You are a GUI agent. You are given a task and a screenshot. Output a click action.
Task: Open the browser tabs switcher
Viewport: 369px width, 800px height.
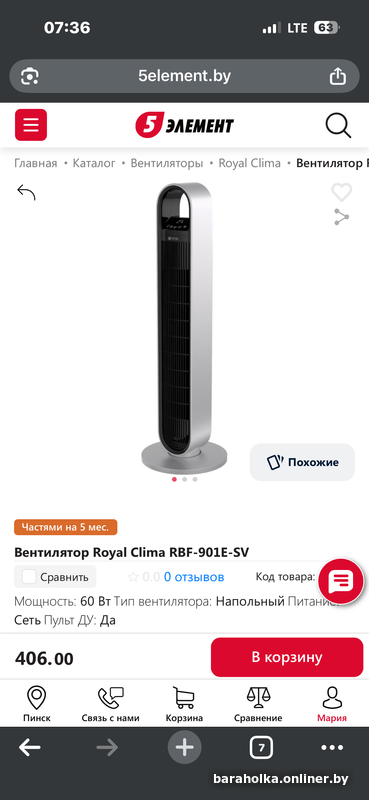[x=261, y=748]
